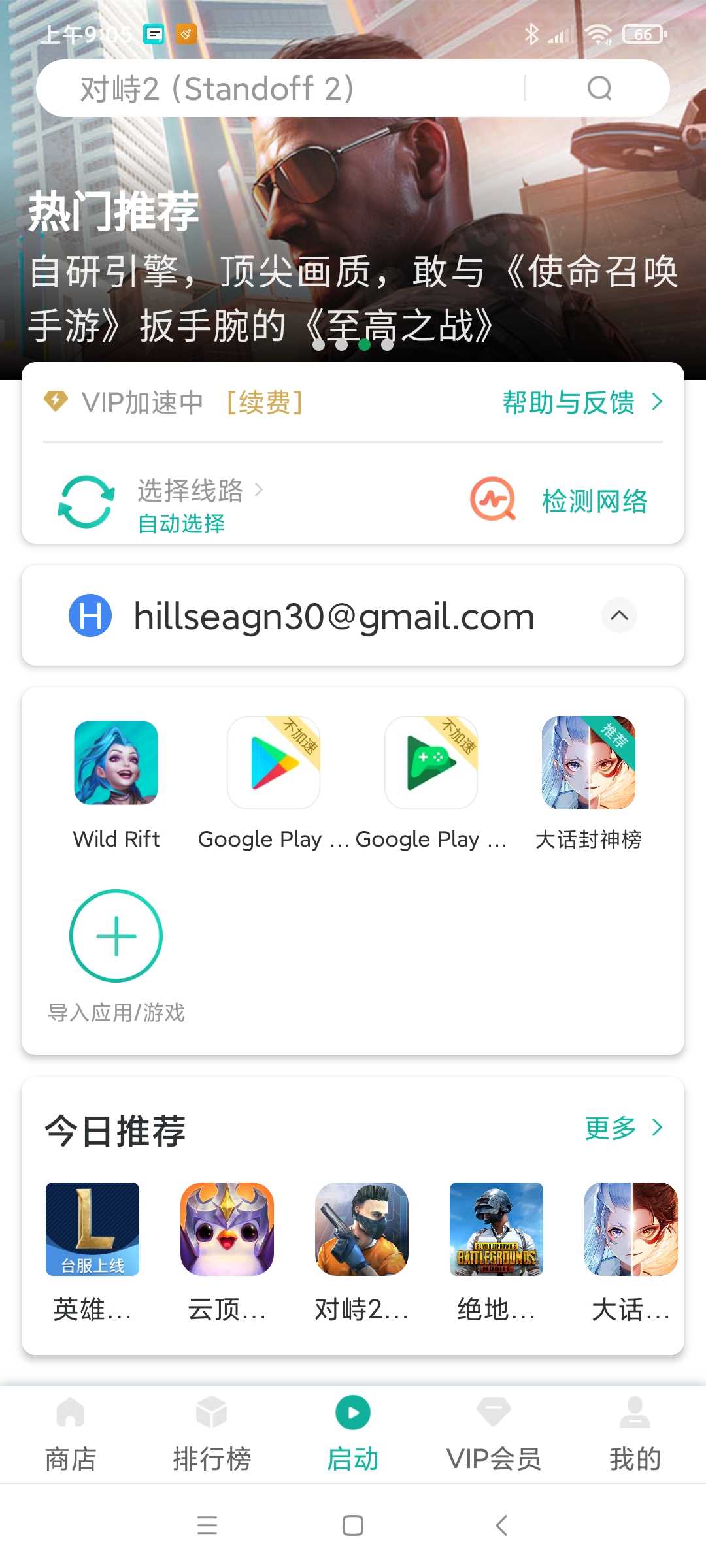Open the Google Play Games app icon
The width and height of the screenshot is (706, 1568).
point(431,763)
